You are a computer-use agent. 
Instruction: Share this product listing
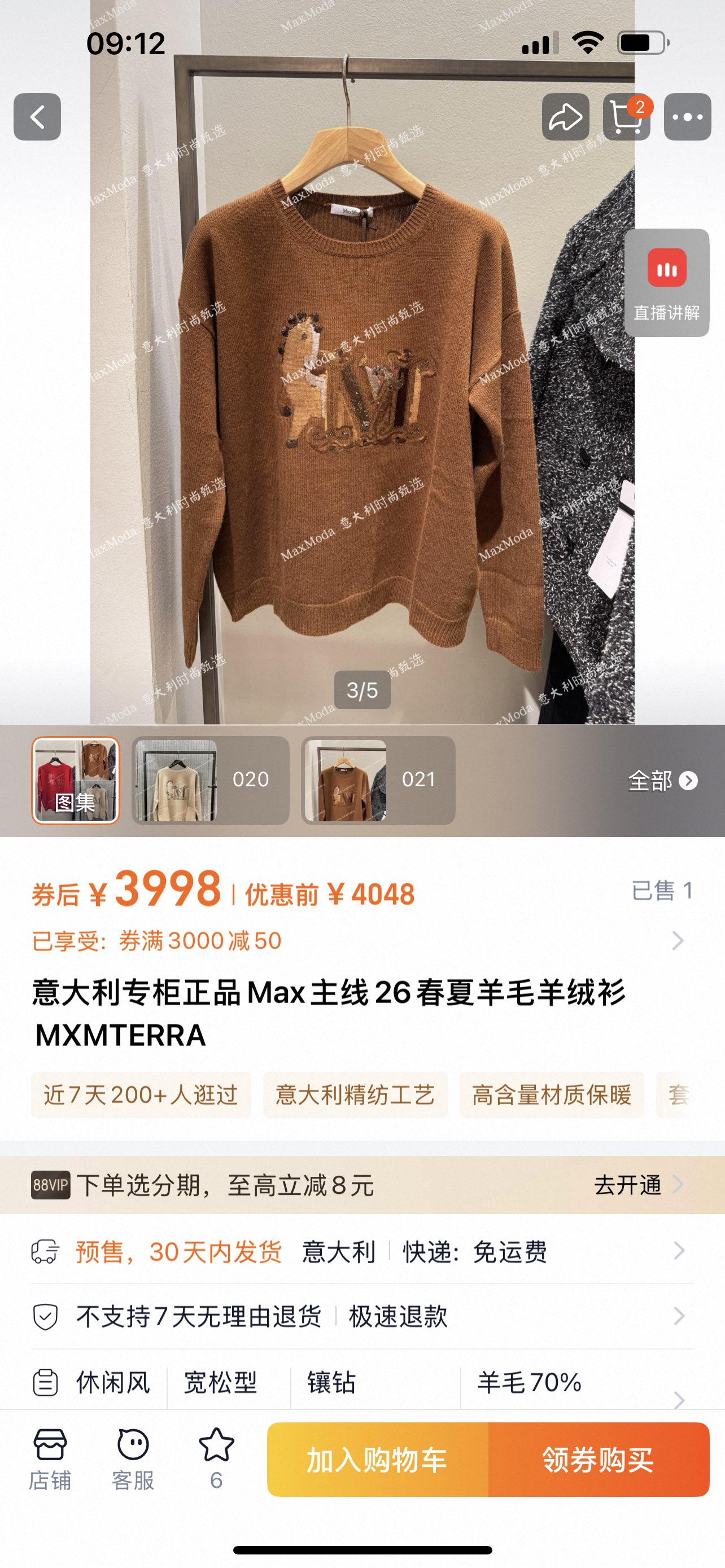coord(565,117)
